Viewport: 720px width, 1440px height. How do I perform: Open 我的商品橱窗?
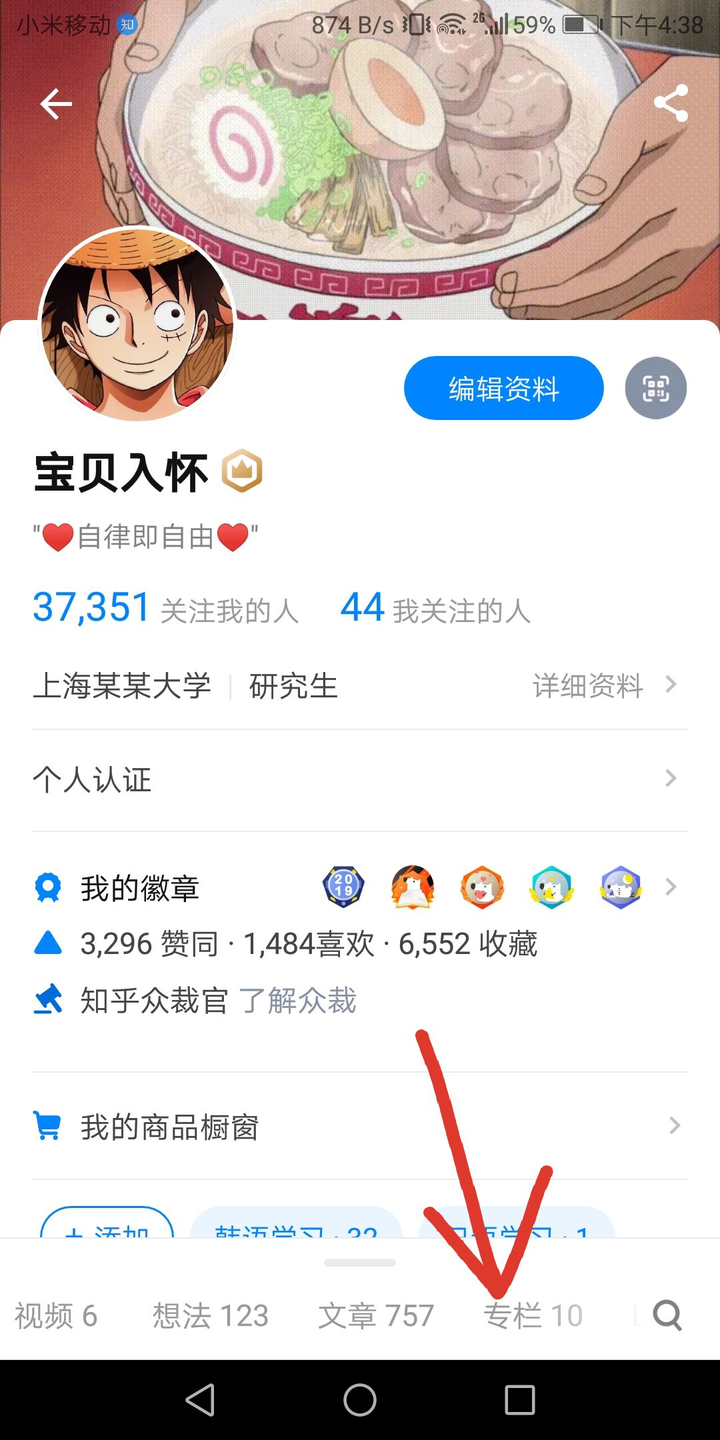pos(360,1127)
